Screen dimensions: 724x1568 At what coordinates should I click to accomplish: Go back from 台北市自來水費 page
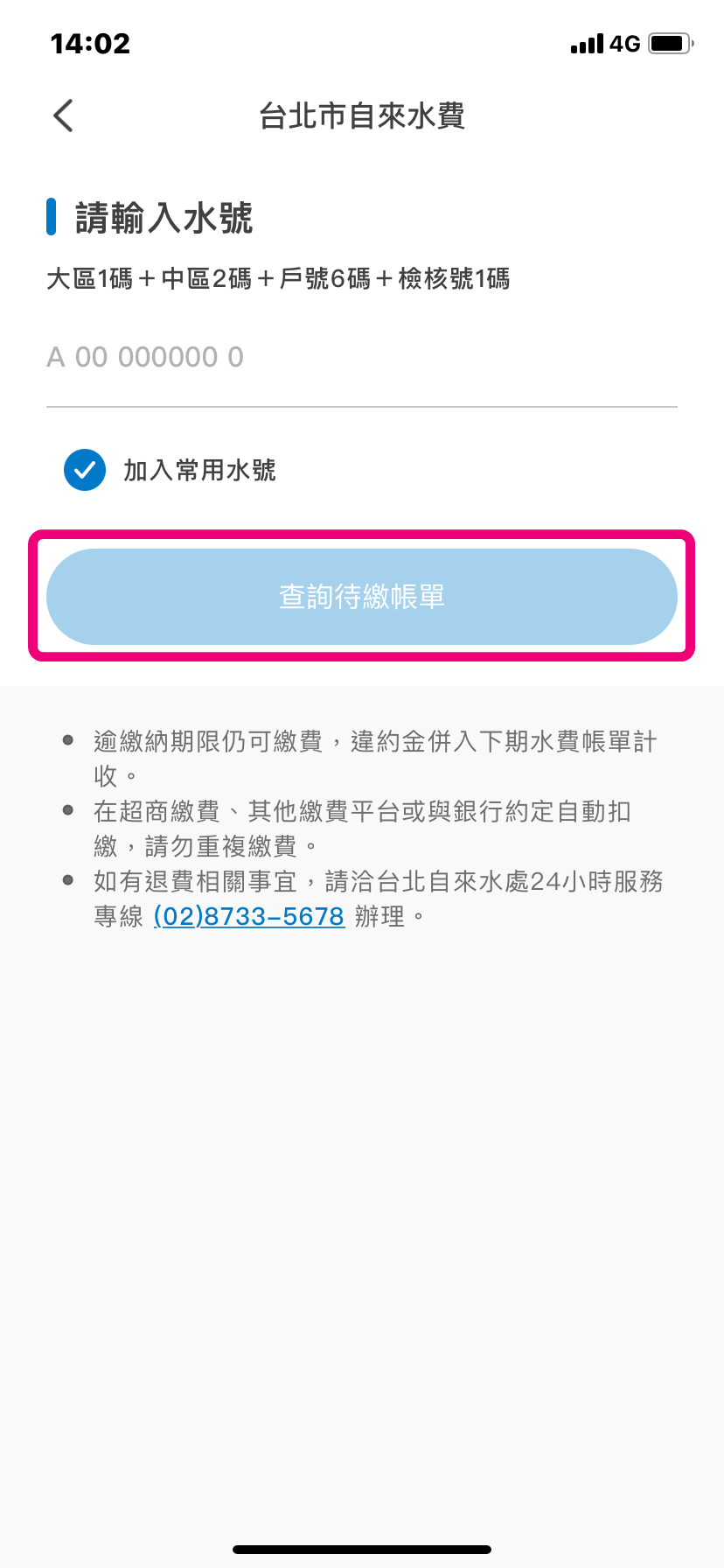[63, 115]
